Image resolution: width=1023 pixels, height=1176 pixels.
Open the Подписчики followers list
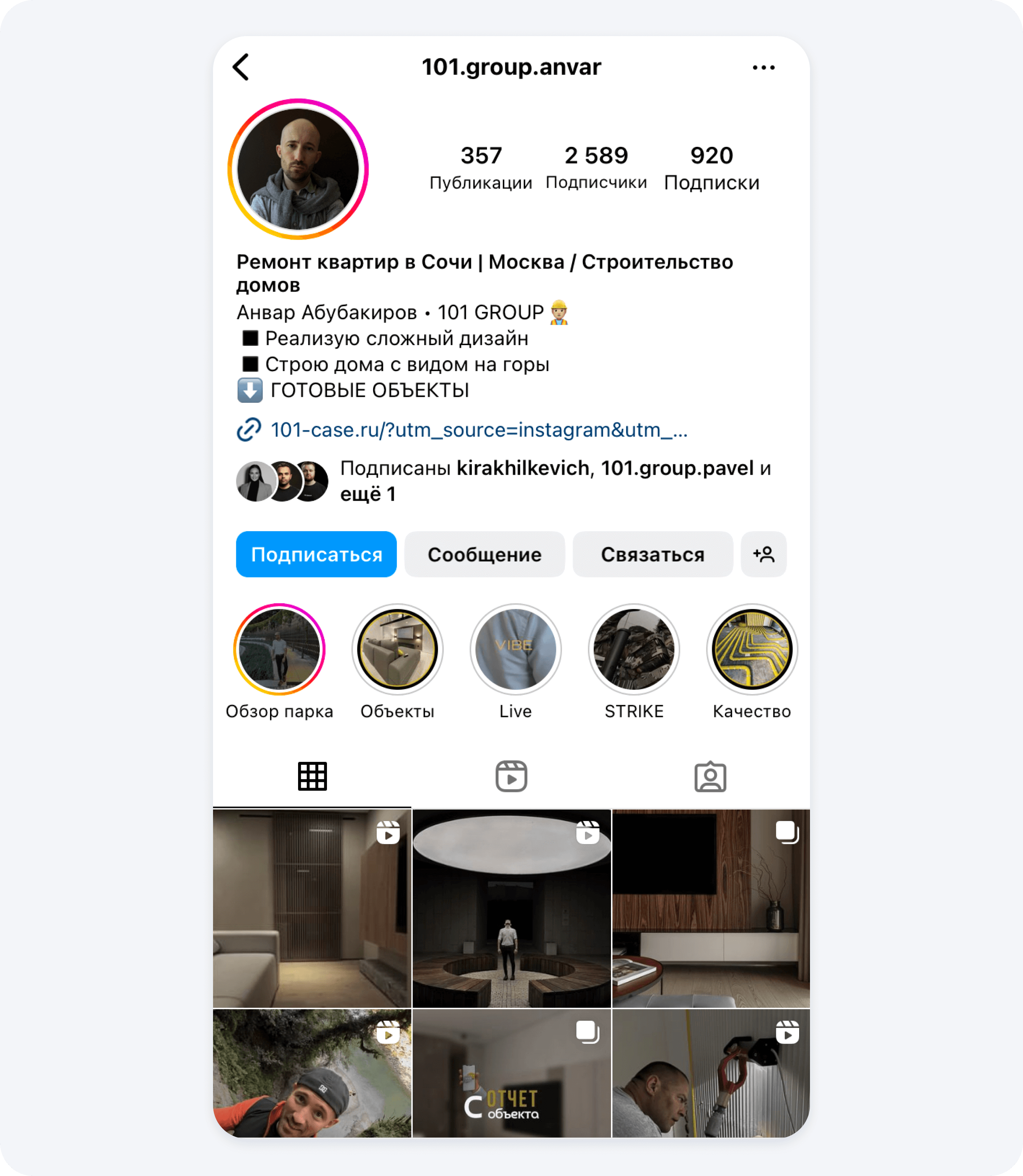596,167
